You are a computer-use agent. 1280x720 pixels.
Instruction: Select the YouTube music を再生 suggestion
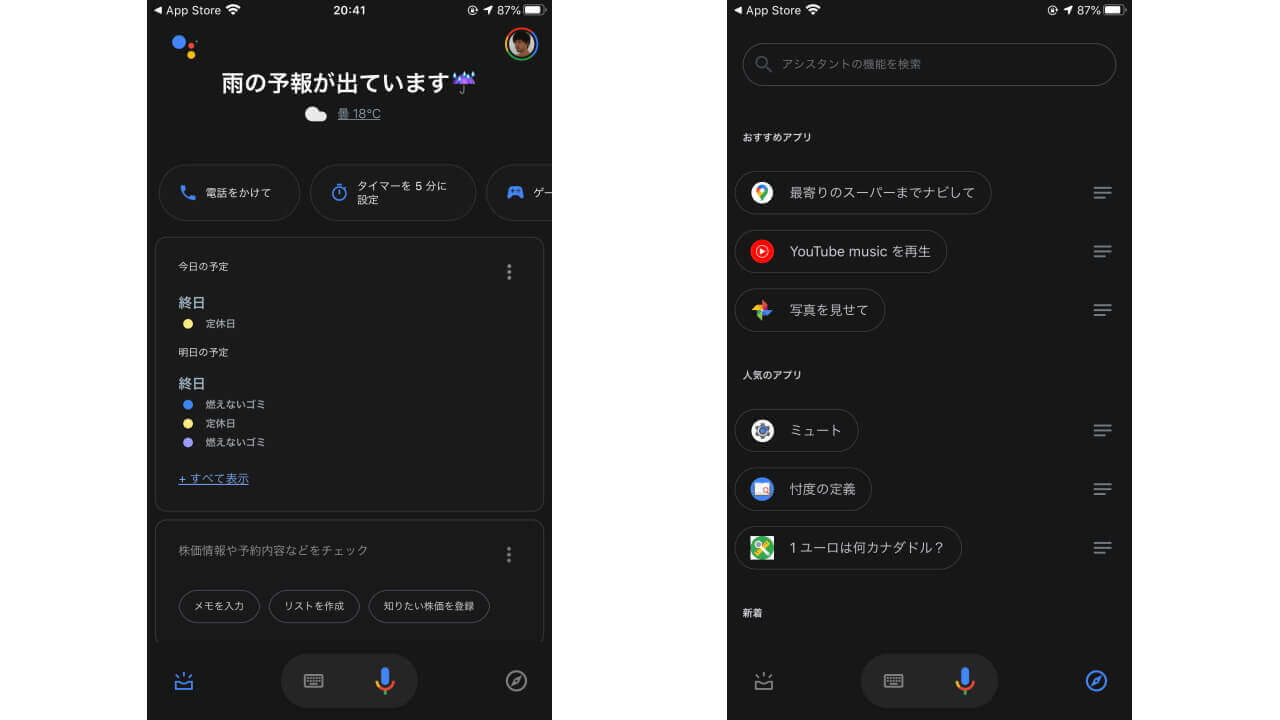840,252
